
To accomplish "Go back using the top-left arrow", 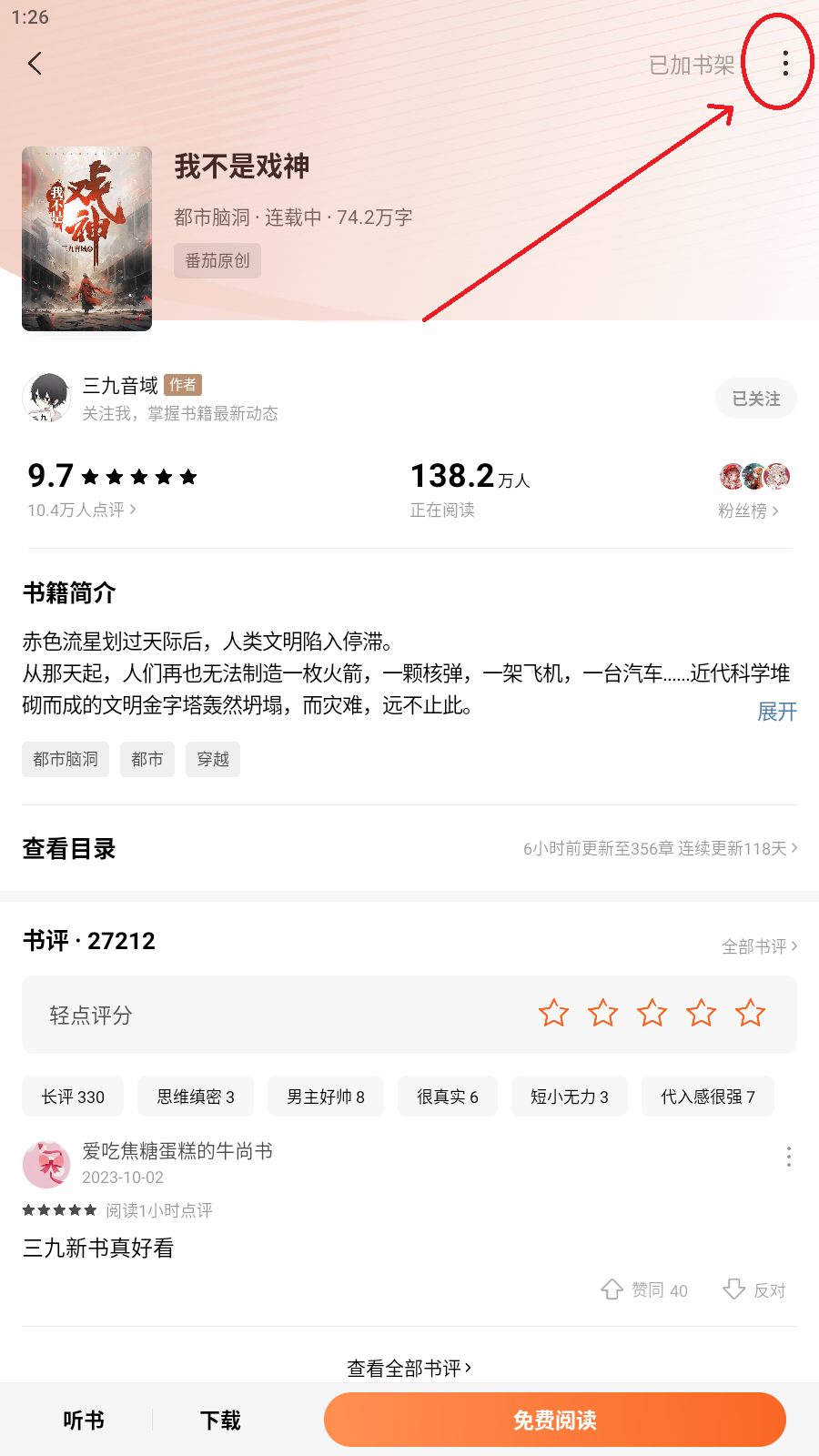I will pos(35,64).
